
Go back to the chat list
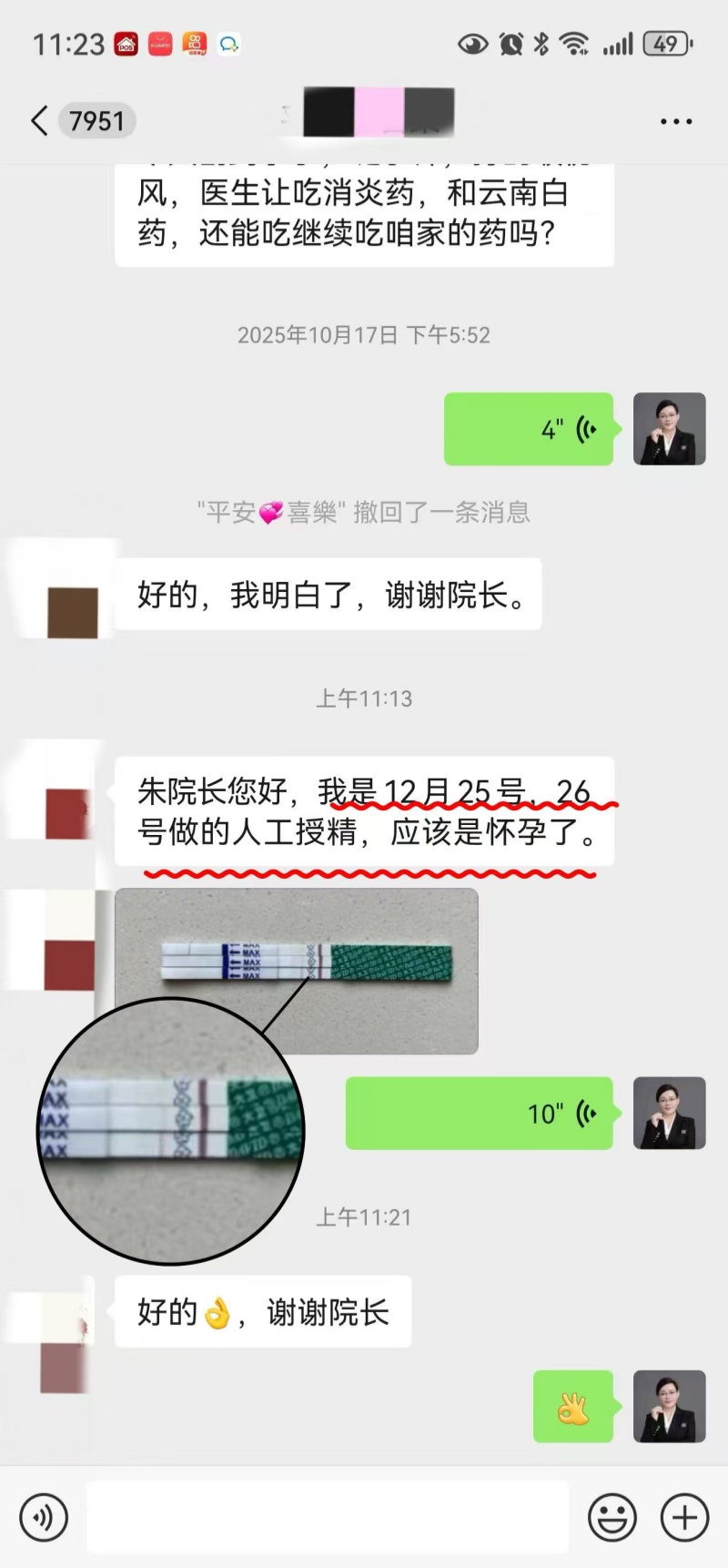coord(39,120)
